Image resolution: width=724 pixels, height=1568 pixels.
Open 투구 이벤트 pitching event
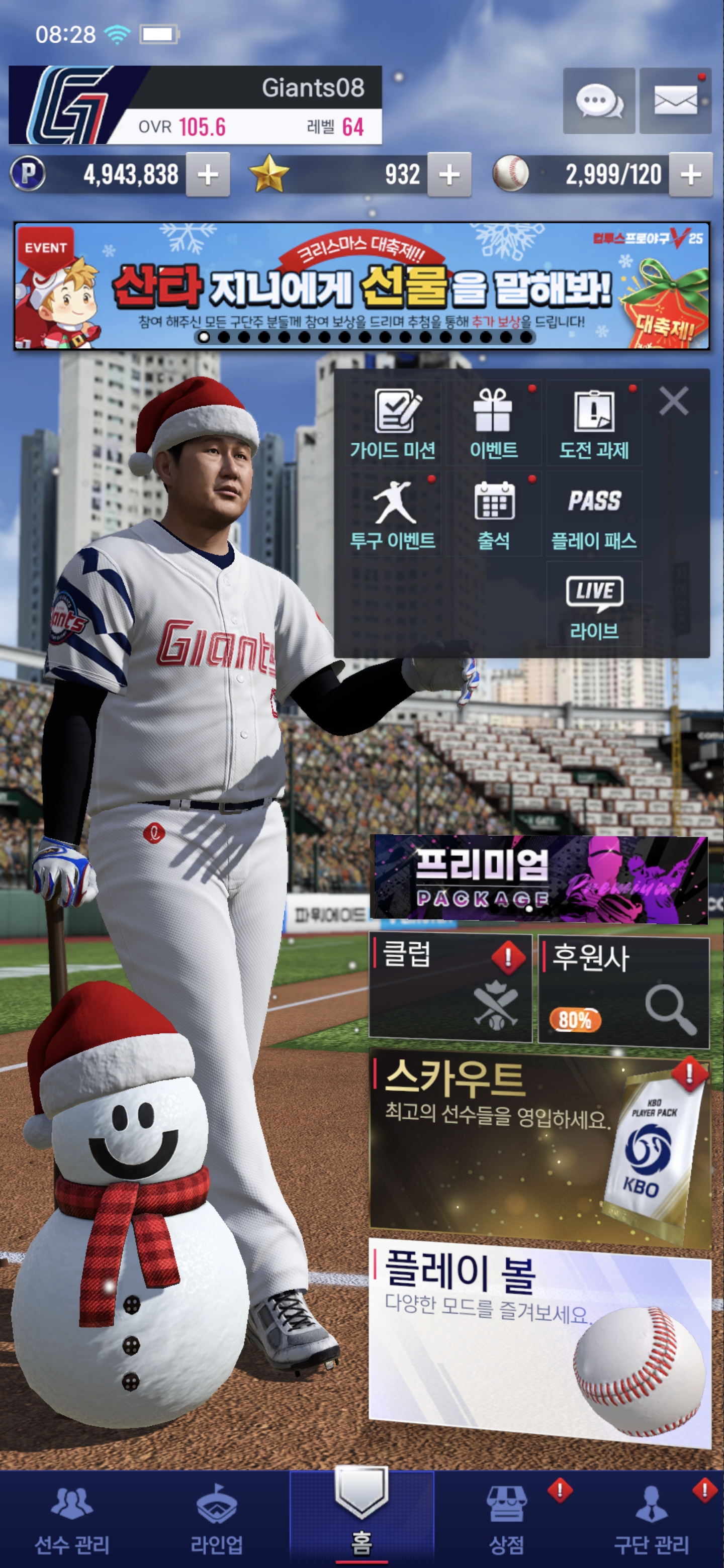[x=393, y=514]
